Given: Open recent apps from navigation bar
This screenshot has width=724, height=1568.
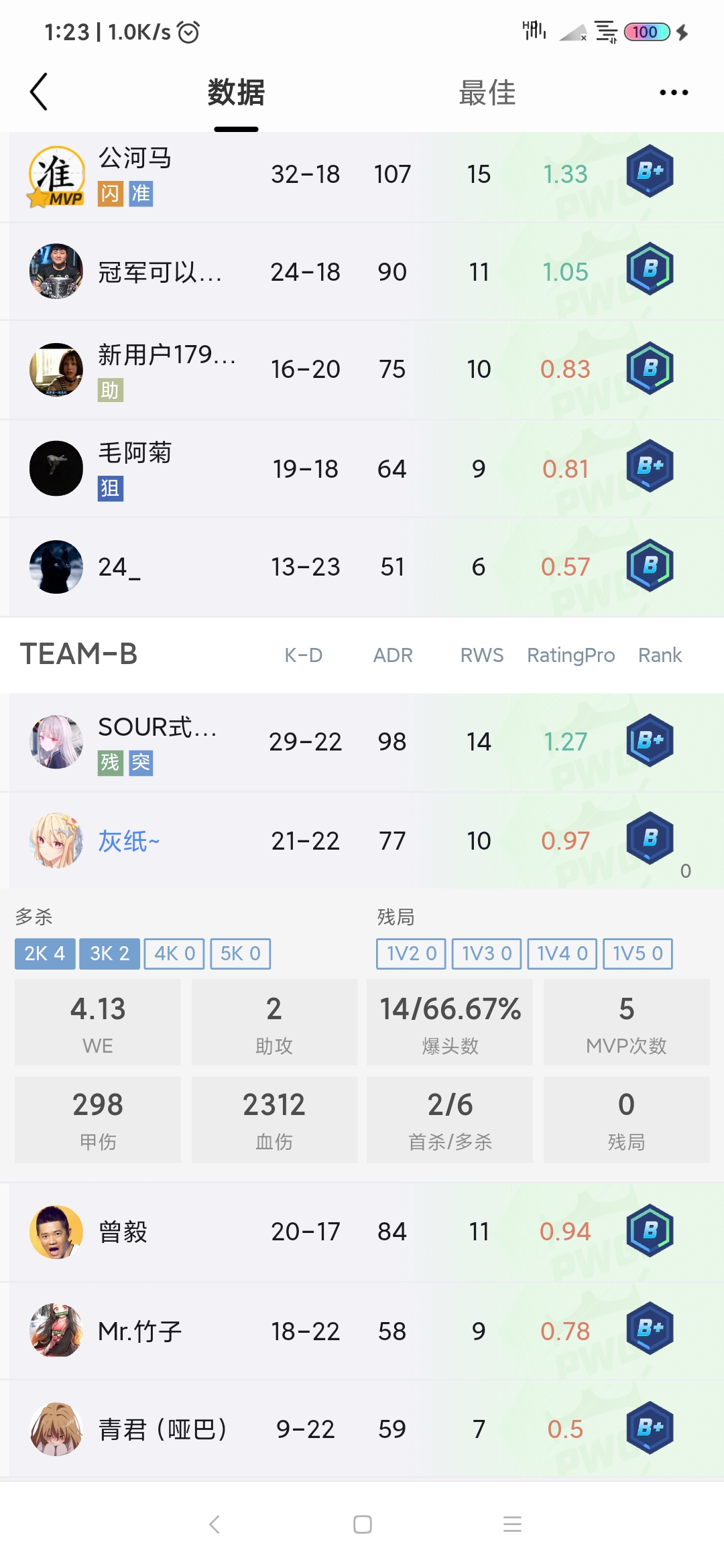Looking at the screenshot, I should click(x=512, y=1524).
